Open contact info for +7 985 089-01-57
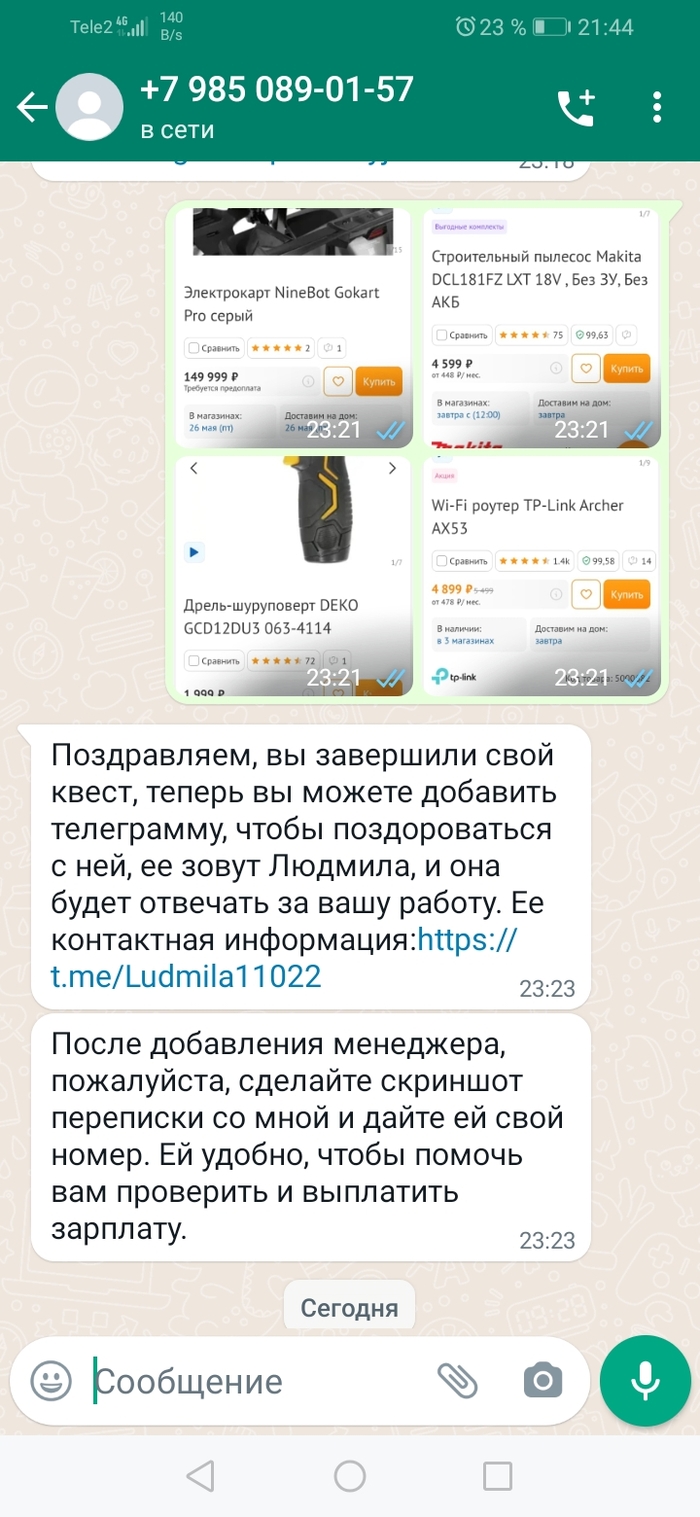The width and height of the screenshot is (700, 1517). [x=275, y=106]
